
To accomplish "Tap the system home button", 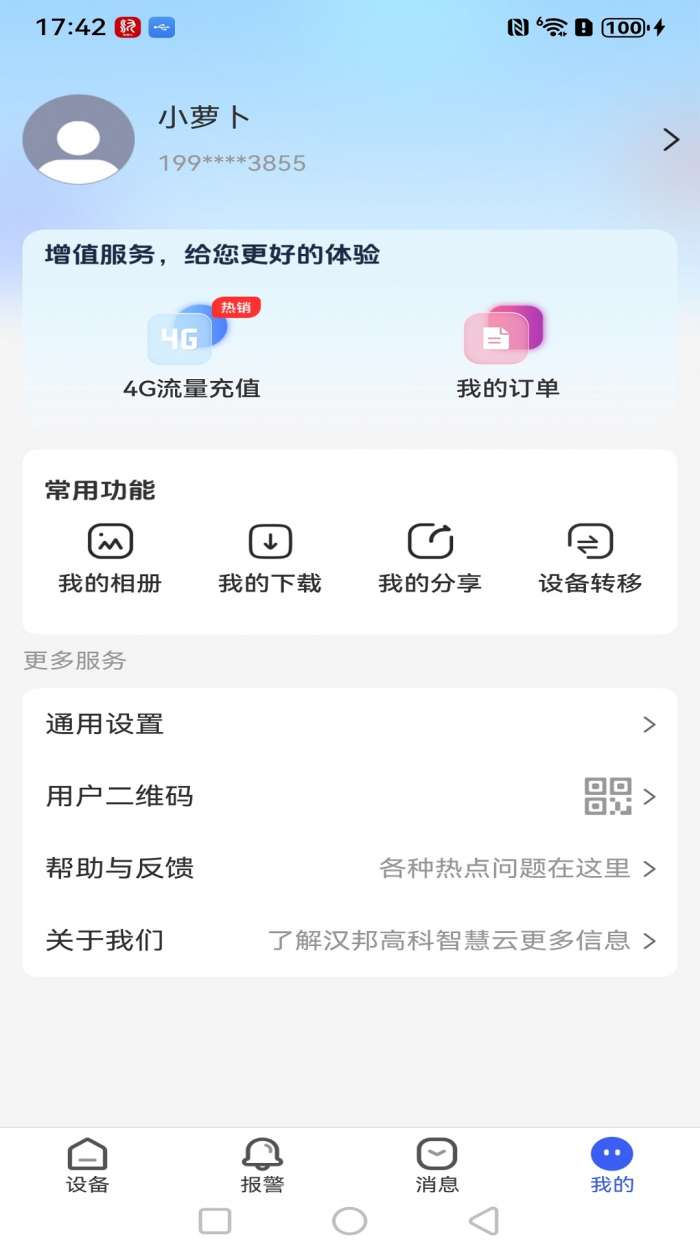I will 349,1221.
